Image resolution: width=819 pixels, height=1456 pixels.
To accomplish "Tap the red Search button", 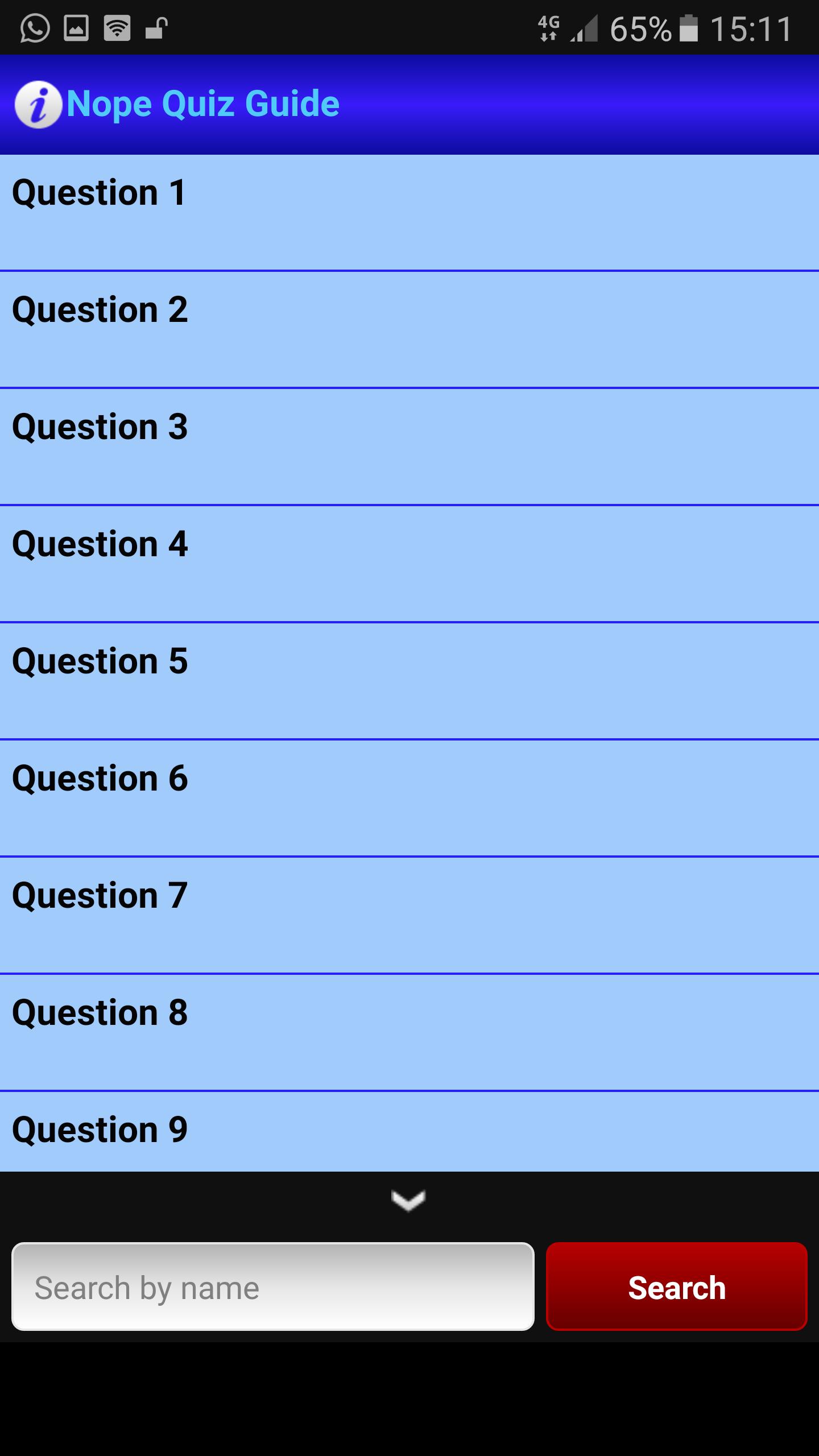I will [x=676, y=1287].
